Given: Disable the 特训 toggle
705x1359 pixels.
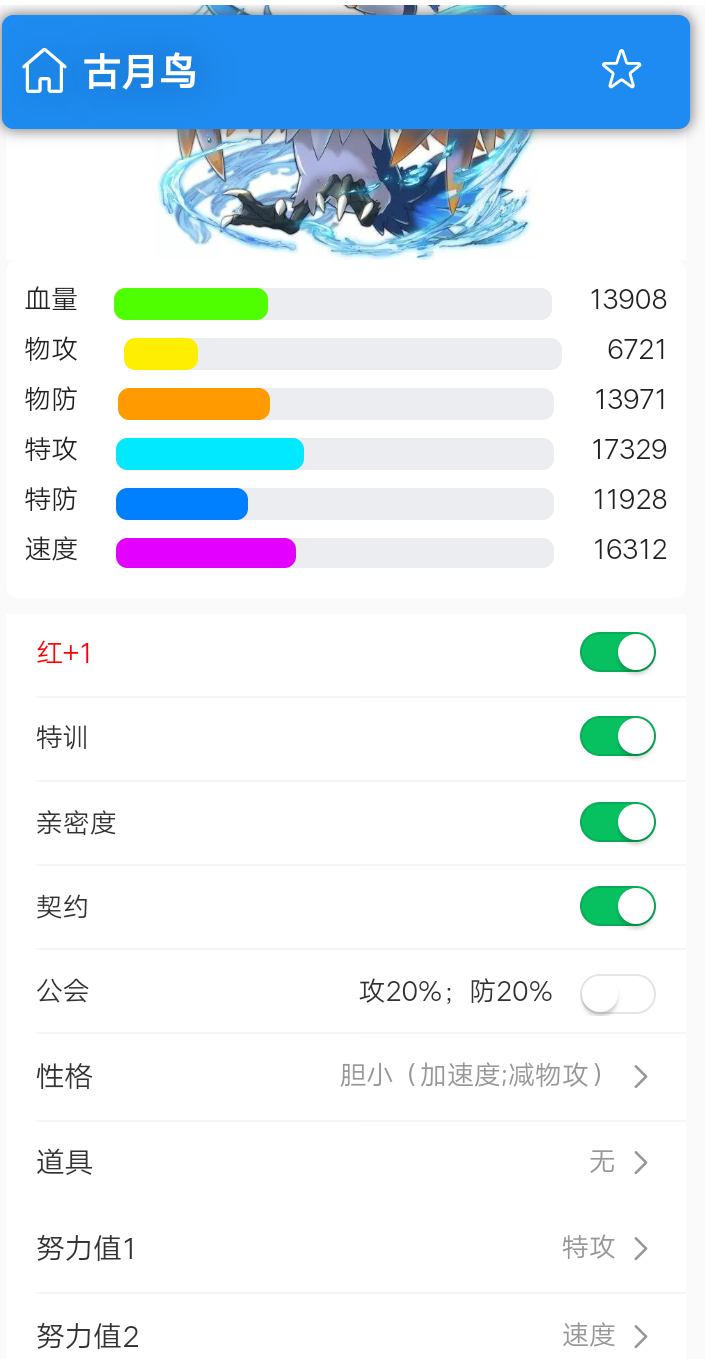Looking at the screenshot, I should click(x=617, y=737).
